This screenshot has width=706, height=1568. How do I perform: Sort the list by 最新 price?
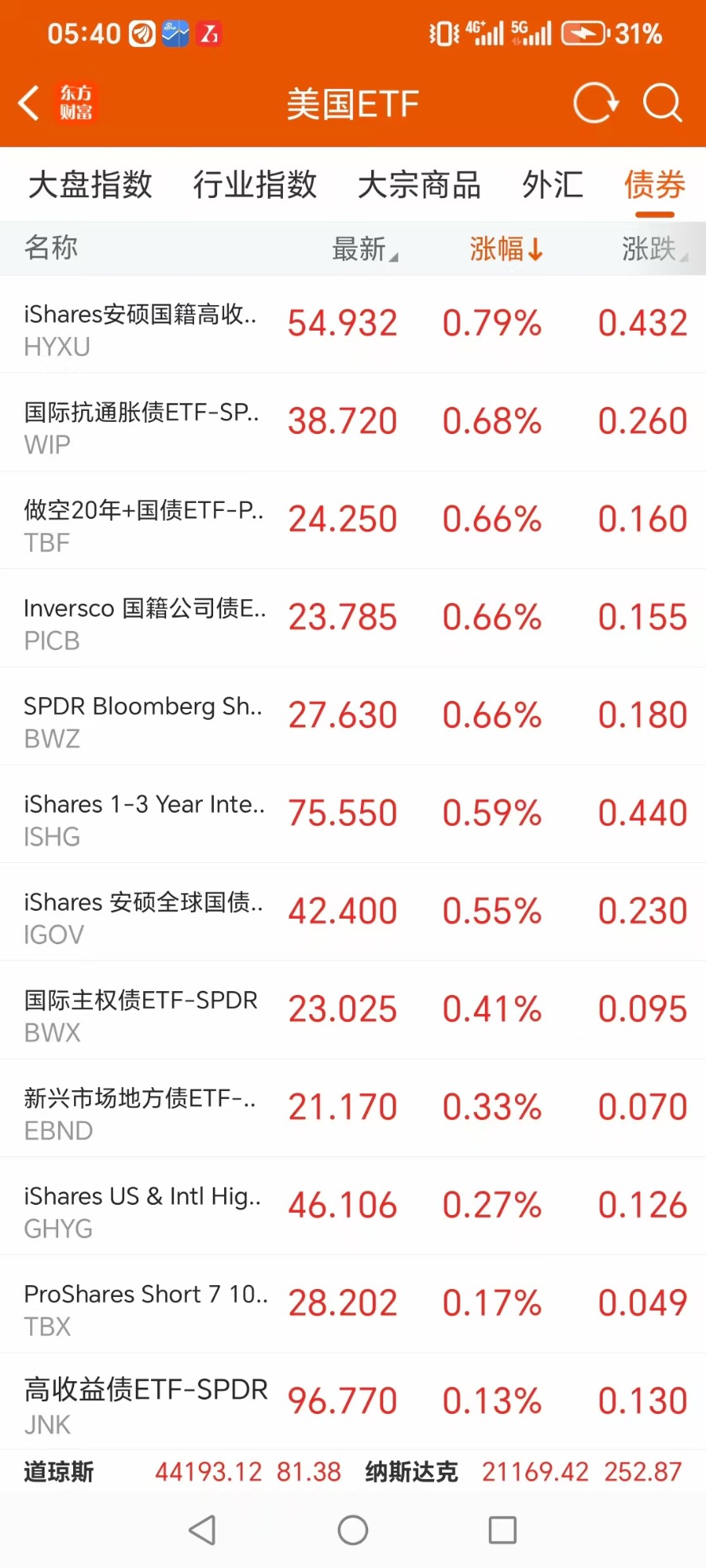[364, 249]
